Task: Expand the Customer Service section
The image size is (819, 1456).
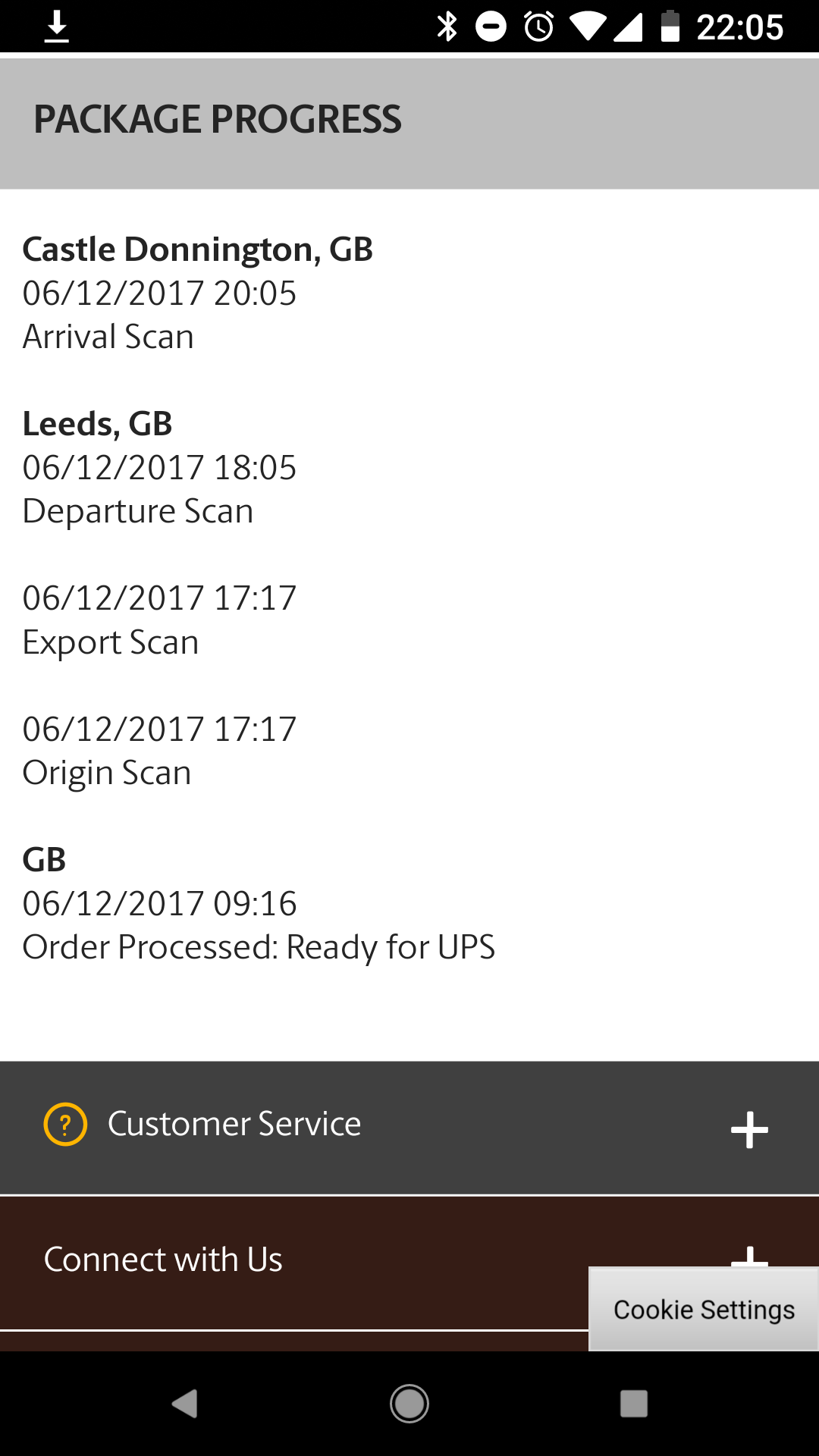Action: coord(409,1128)
